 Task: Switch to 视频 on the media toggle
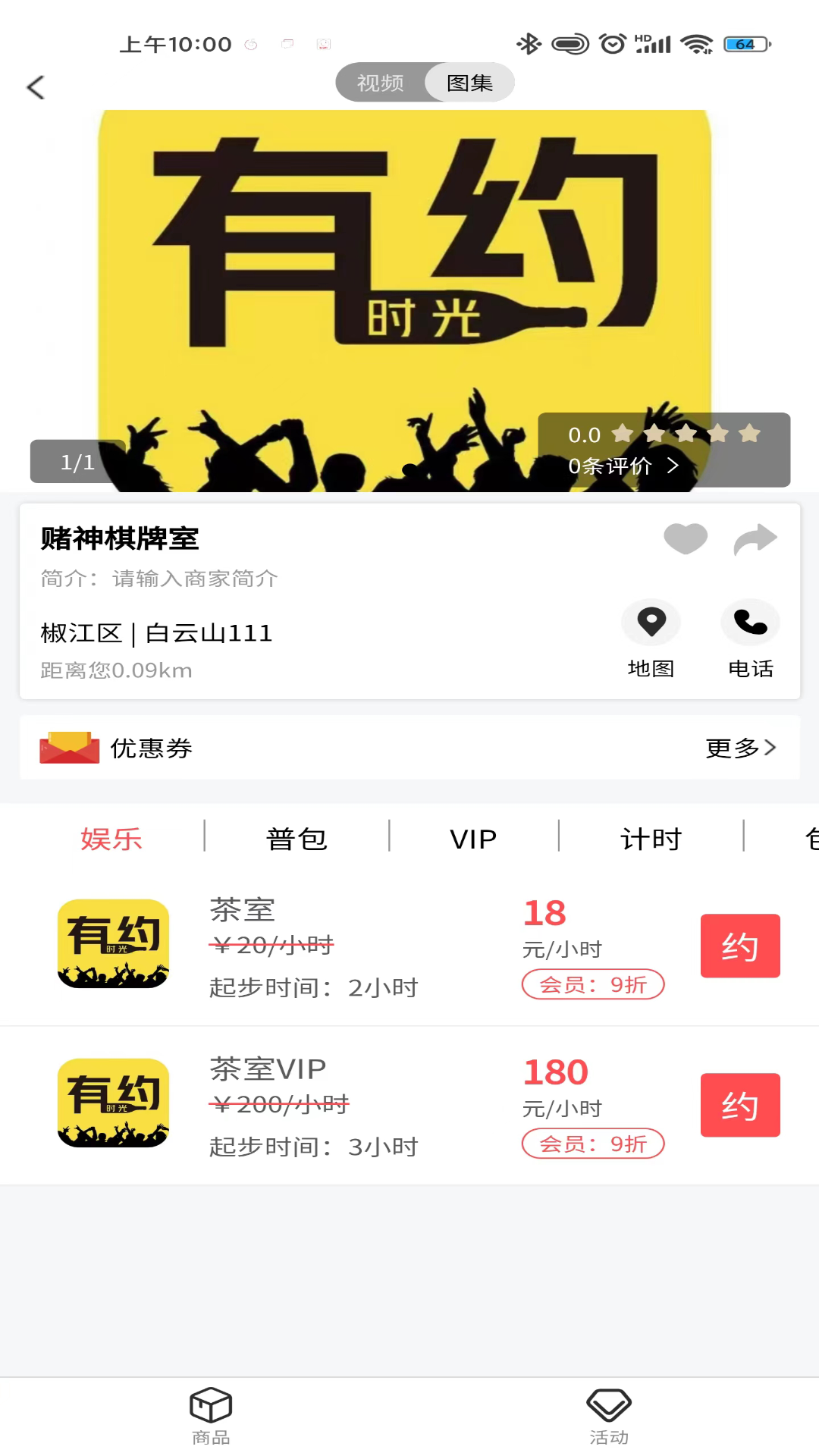tap(379, 83)
